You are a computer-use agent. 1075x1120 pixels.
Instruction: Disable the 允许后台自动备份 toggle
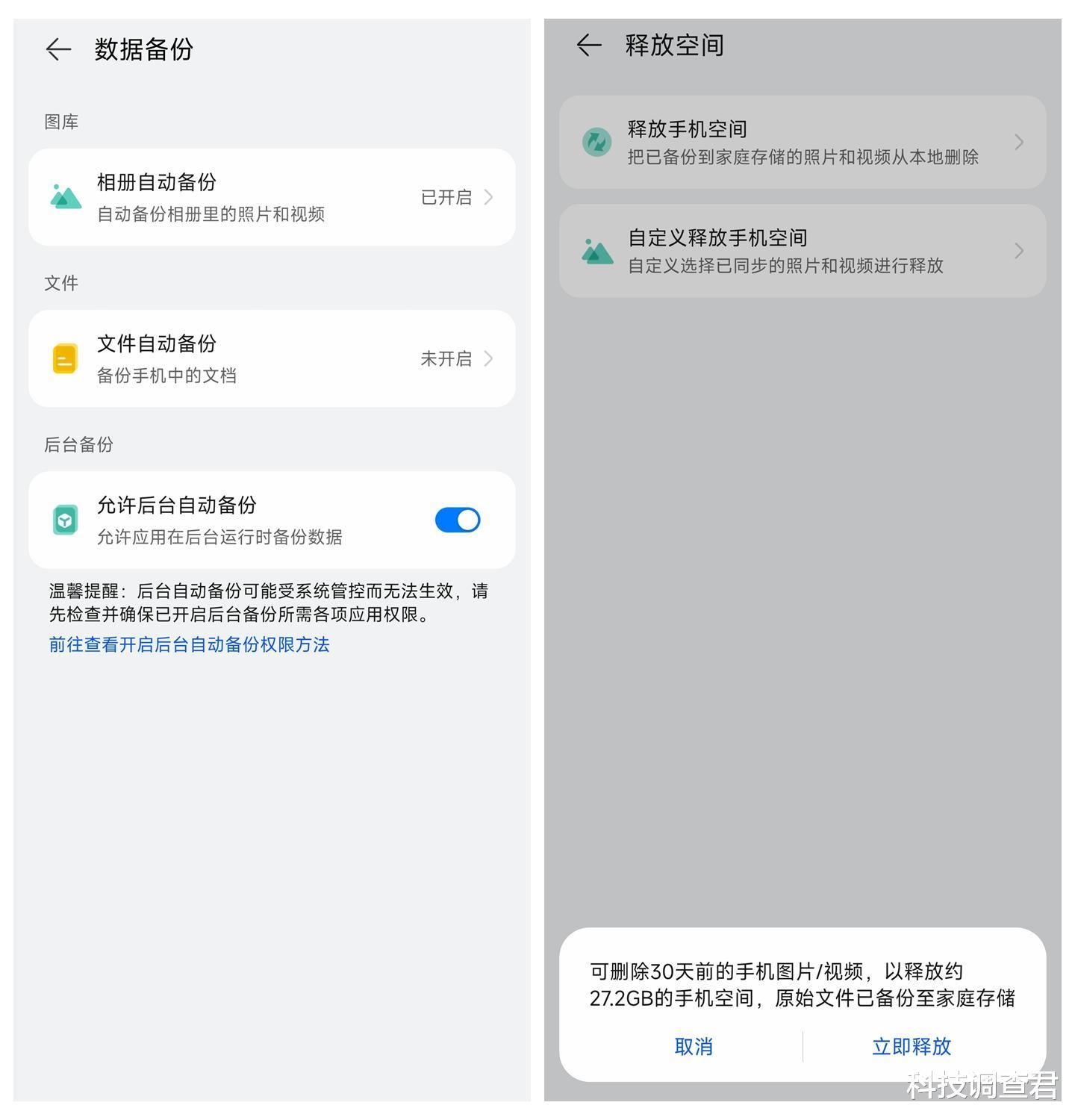point(457,520)
